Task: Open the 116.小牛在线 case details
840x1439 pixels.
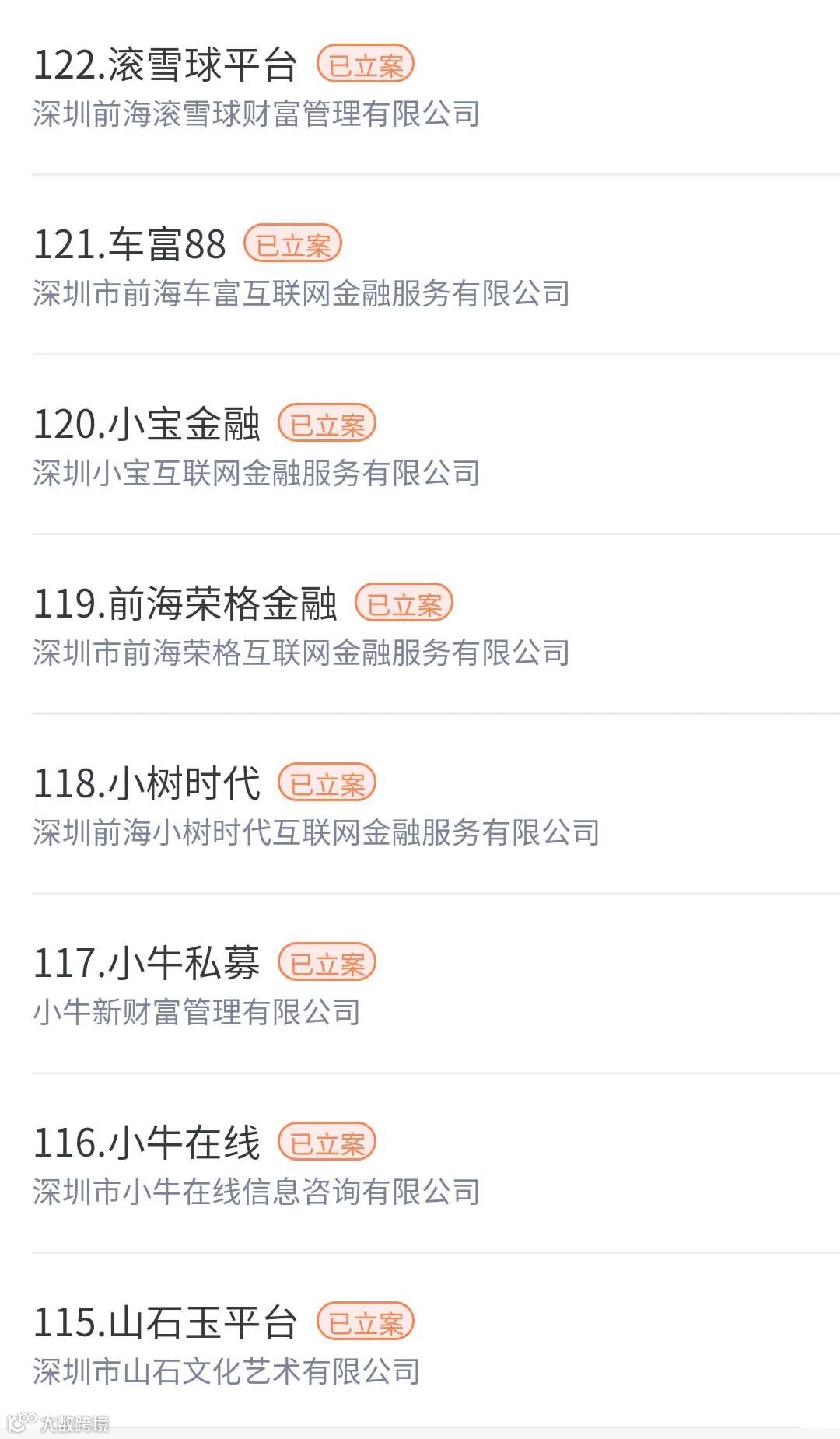Action: coord(420,1164)
